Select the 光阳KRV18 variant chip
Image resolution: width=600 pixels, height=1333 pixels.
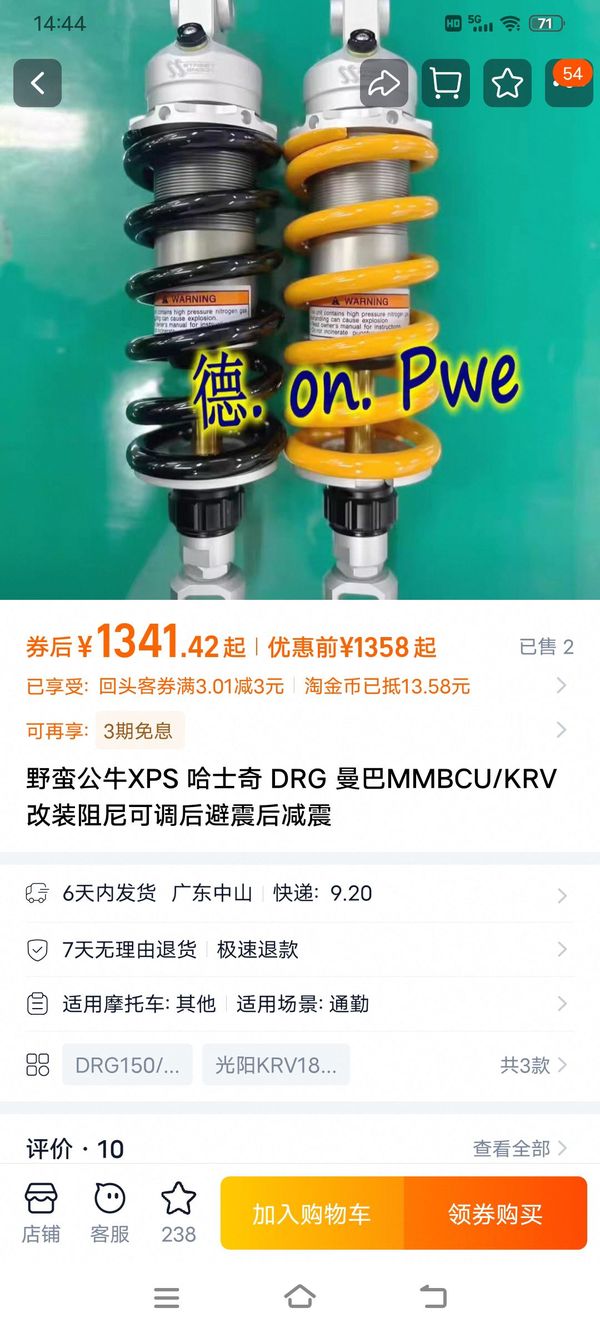tap(276, 1065)
